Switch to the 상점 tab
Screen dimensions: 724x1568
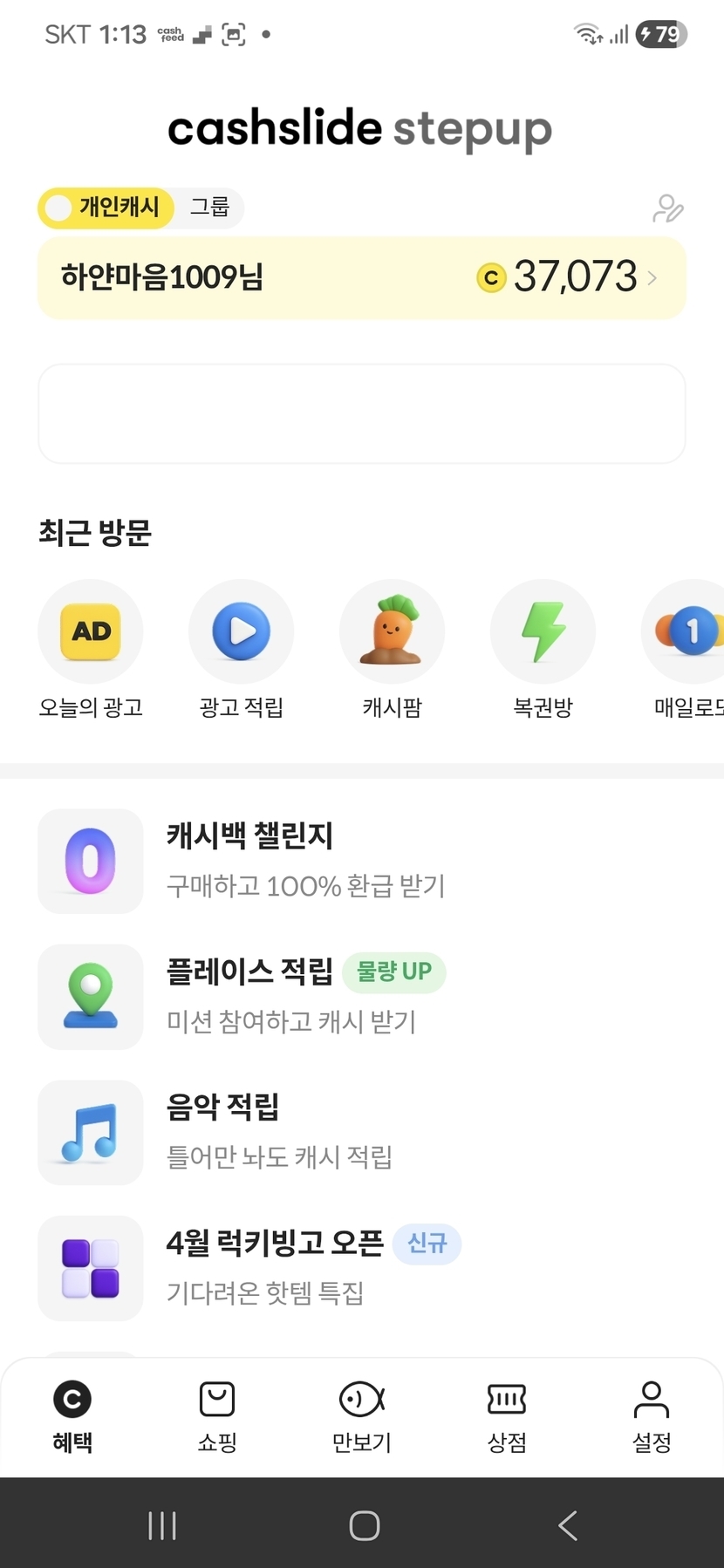coord(507,1416)
